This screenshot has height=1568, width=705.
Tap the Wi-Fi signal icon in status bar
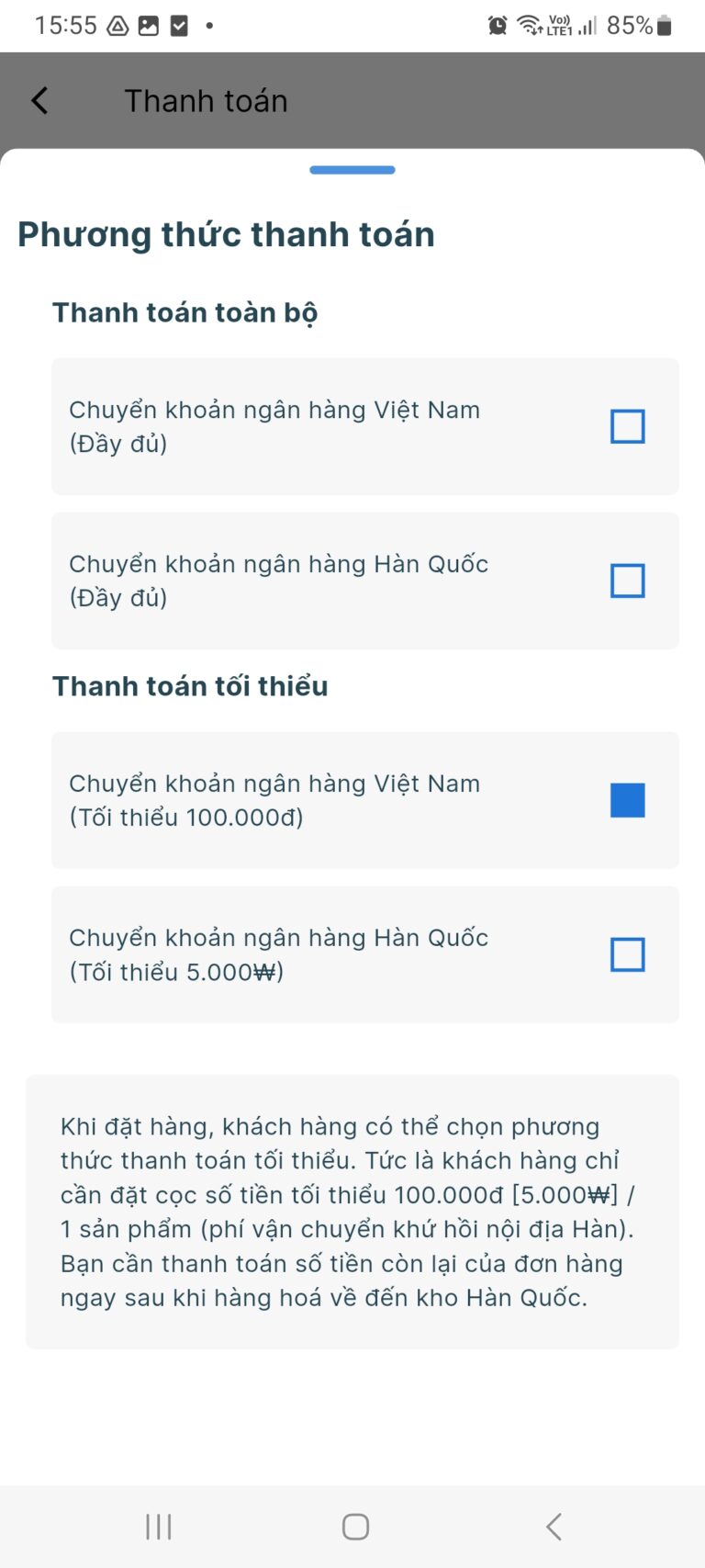530,25
